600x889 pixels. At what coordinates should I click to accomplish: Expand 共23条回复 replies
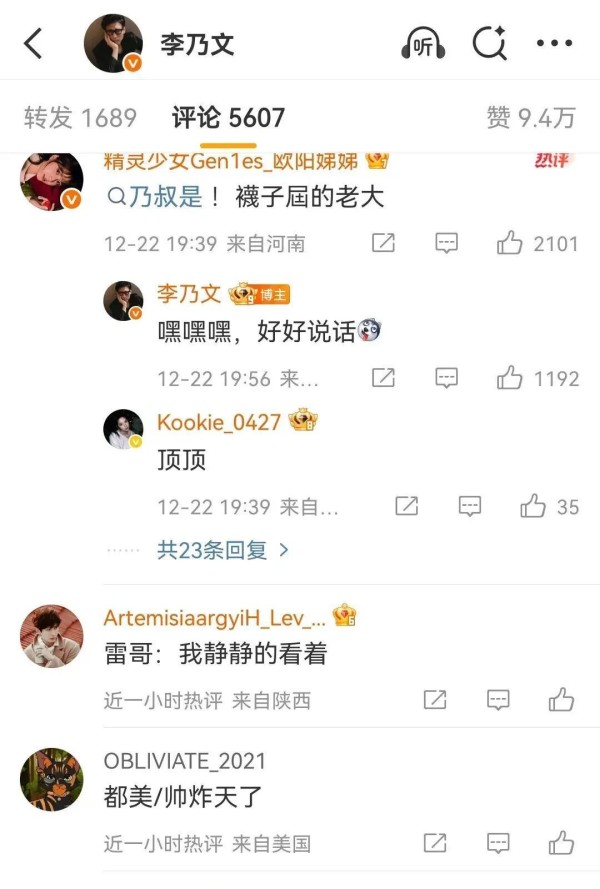pos(222,549)
